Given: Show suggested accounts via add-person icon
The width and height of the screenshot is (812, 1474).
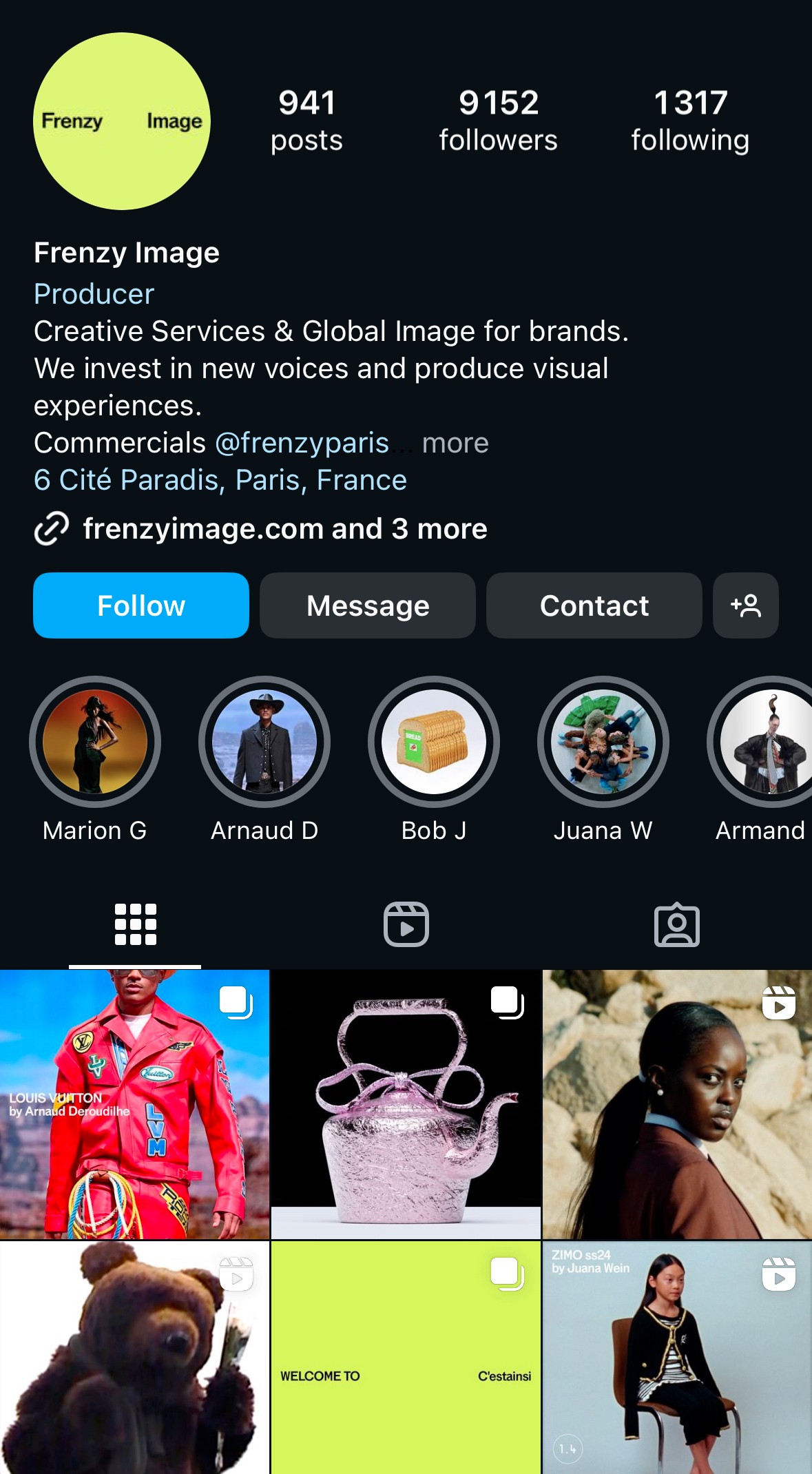Looking at the screenshot, I should pyautogui.click(x=745, y=605).
